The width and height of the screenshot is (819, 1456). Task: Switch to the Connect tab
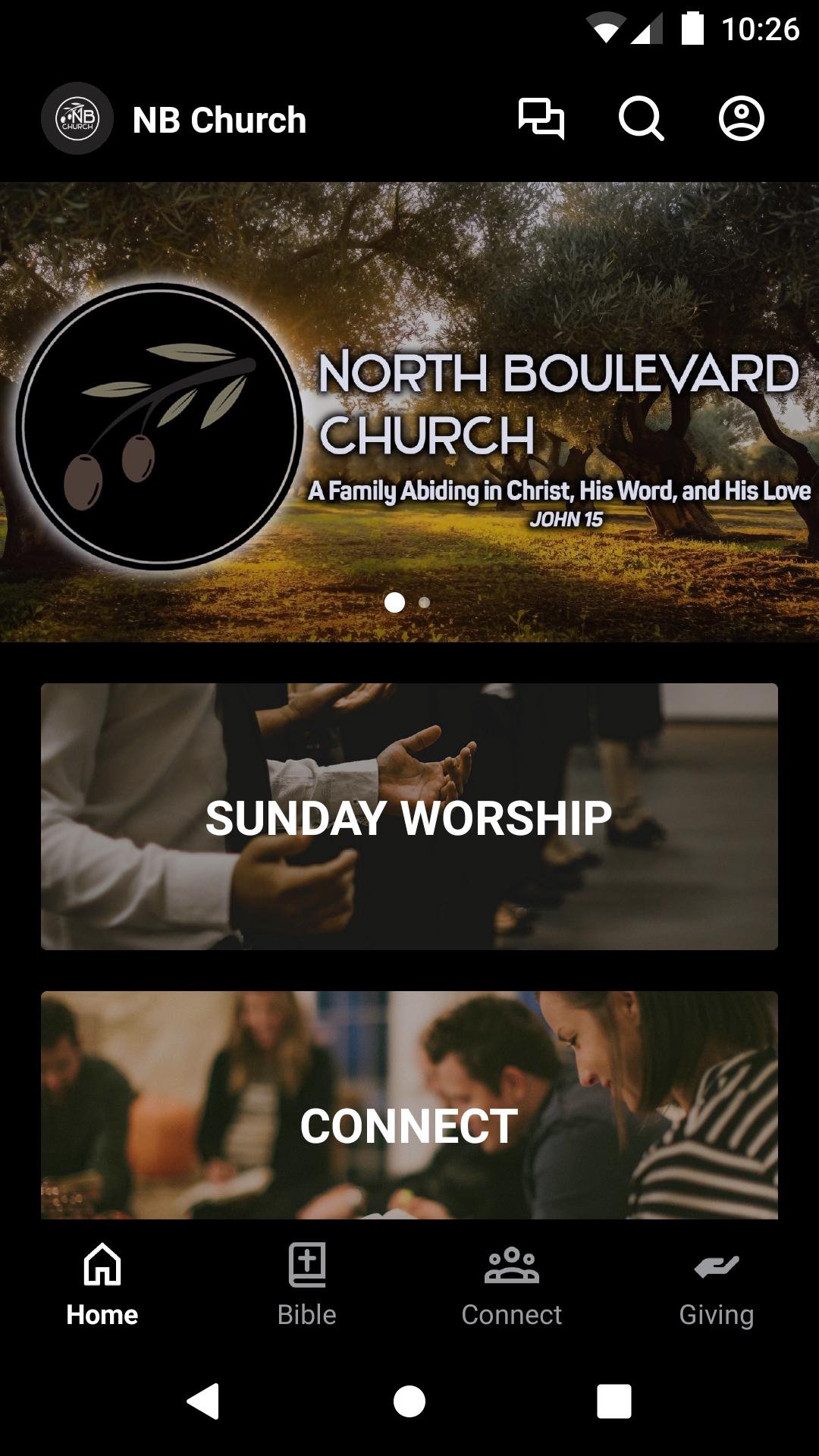(x=512, y=1282)
